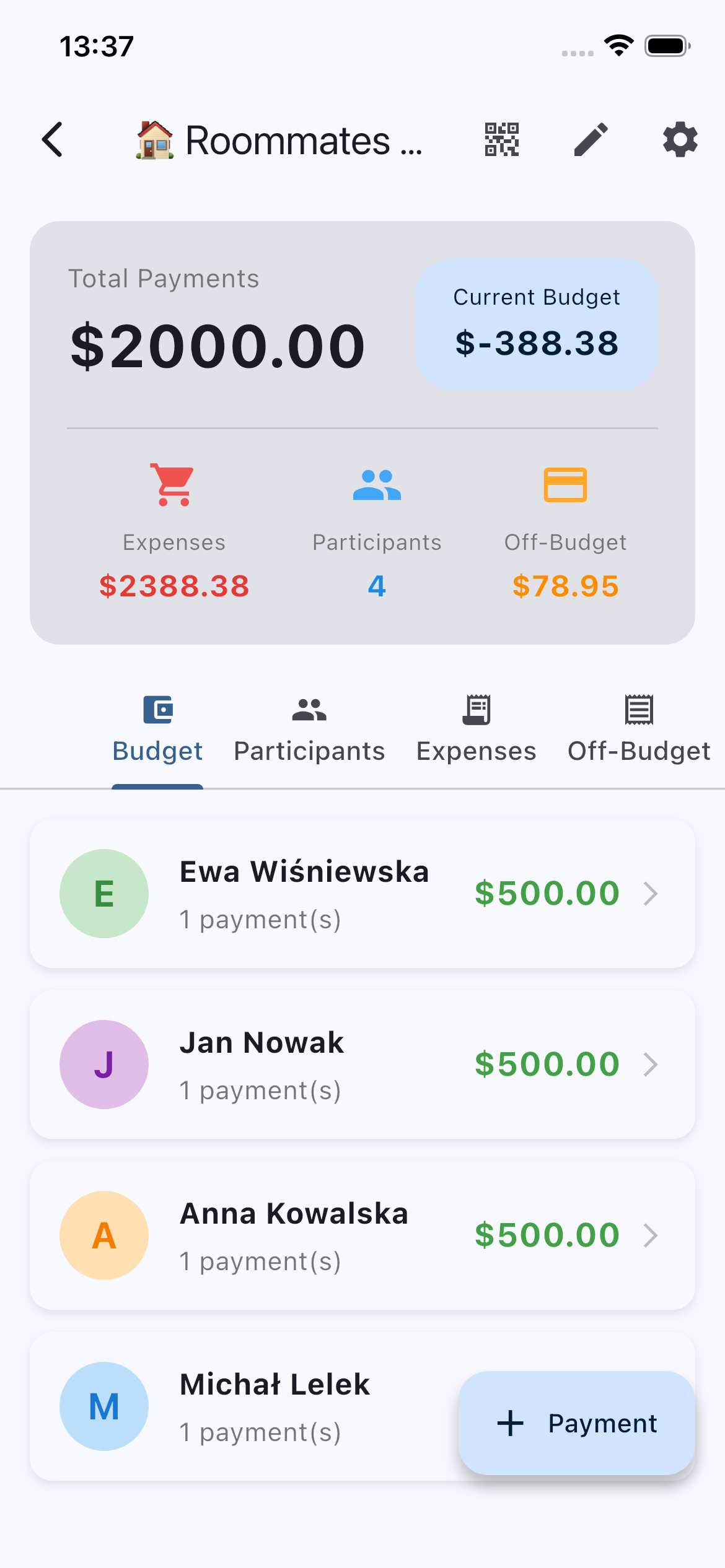Click the blue Participants people icon
Viewport: 725px width, 1568px height.
377,486
